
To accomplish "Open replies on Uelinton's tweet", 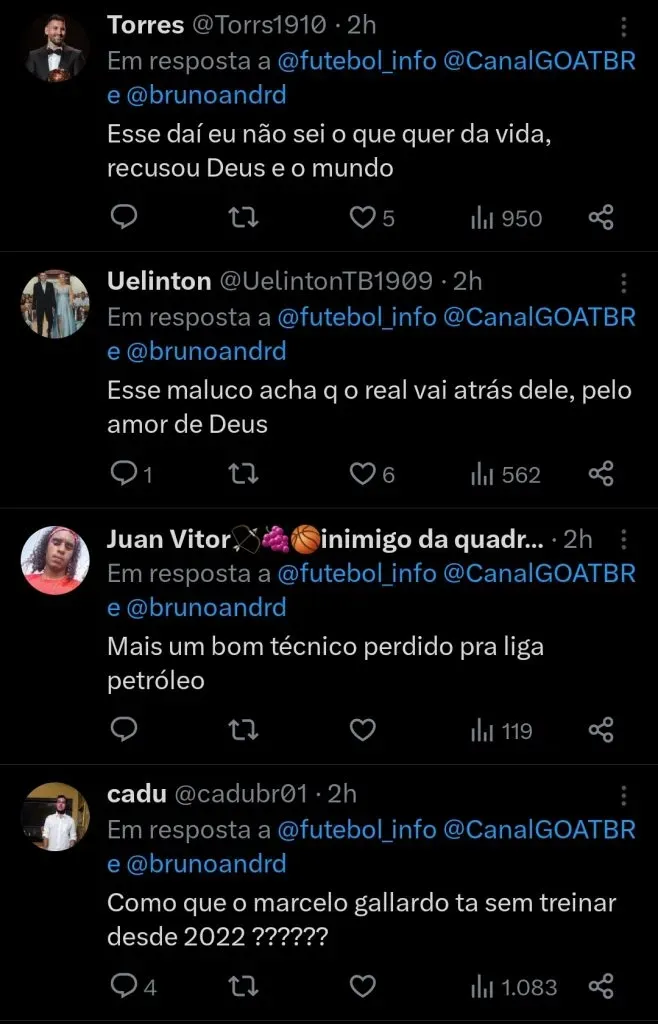I will [x=122, y=474].
